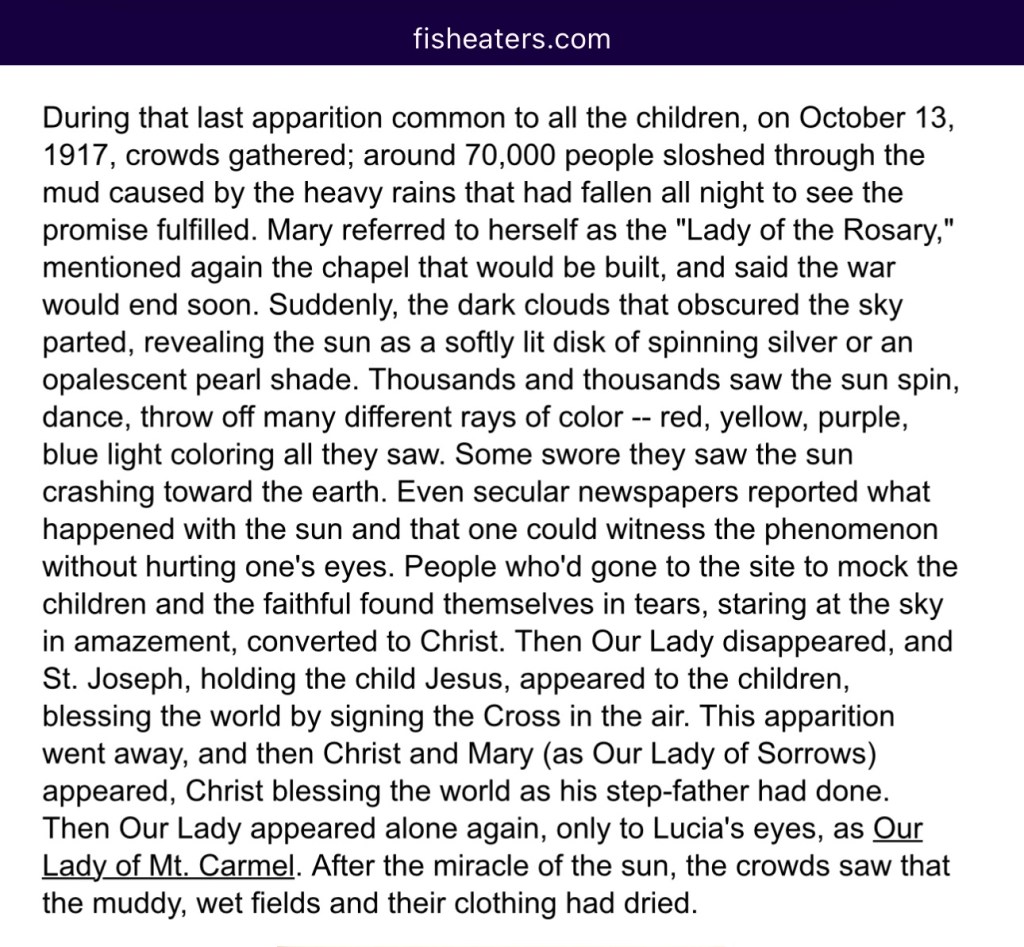Tap the fisheaters.com address bar

(511, 40)
